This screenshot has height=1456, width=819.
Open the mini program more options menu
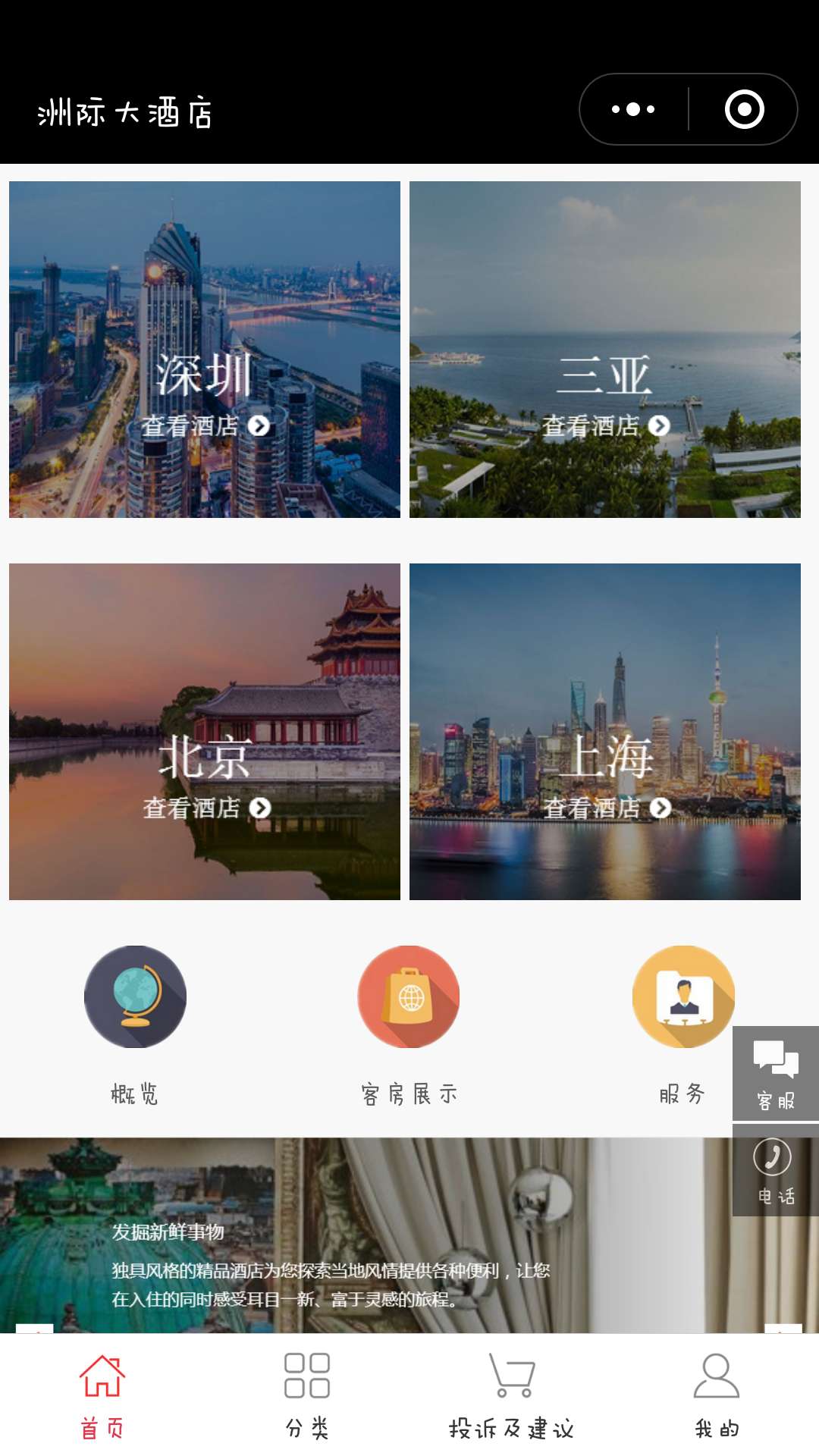click(x=633, y=109)
